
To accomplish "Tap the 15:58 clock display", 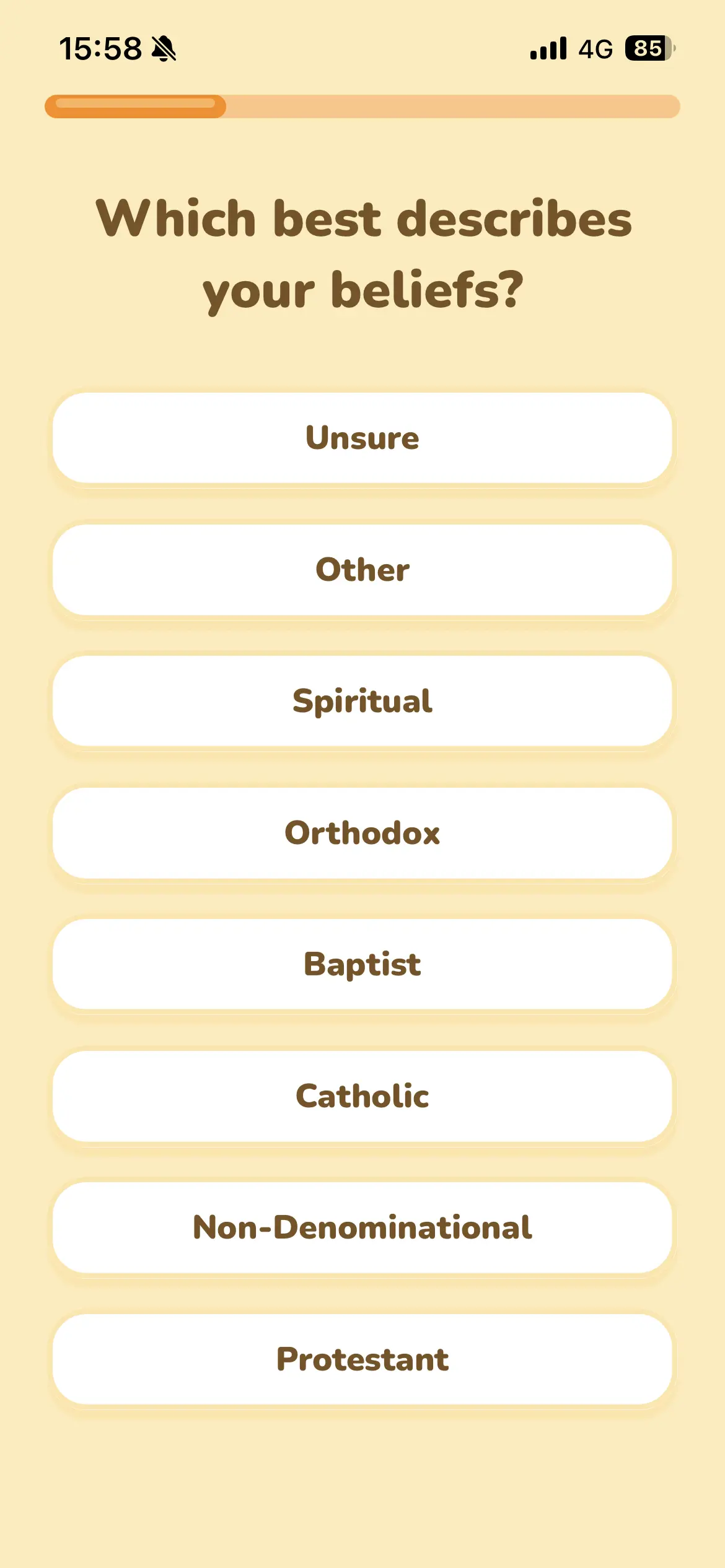I will point(103,49).
